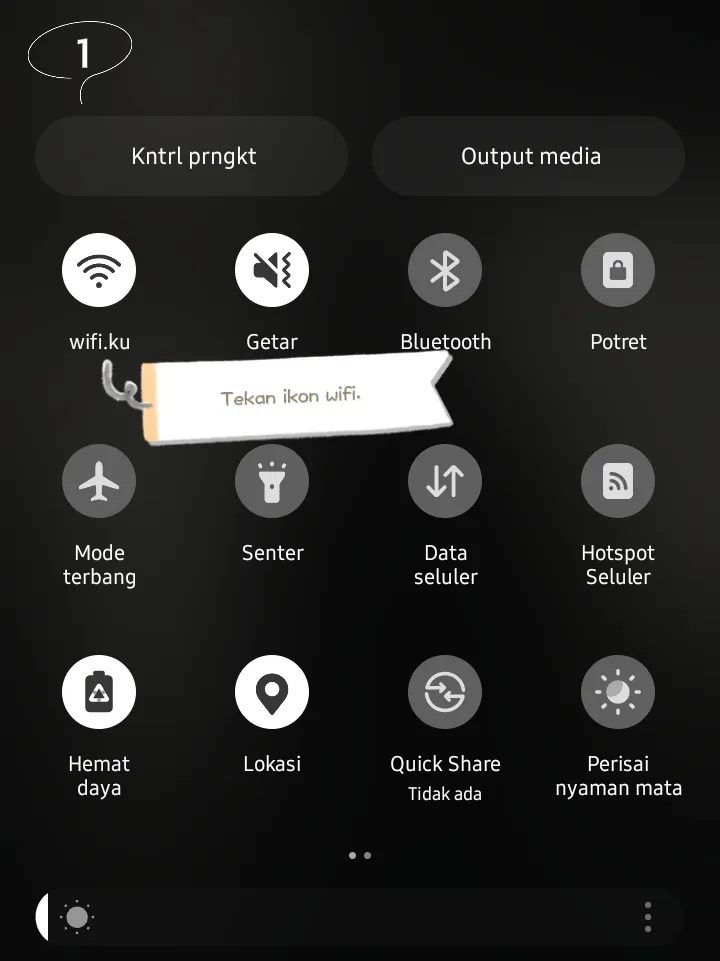This screenshot has height=961, width=720.
Task: Enable Perisai nyaman mata
Action: pos(618,692)
